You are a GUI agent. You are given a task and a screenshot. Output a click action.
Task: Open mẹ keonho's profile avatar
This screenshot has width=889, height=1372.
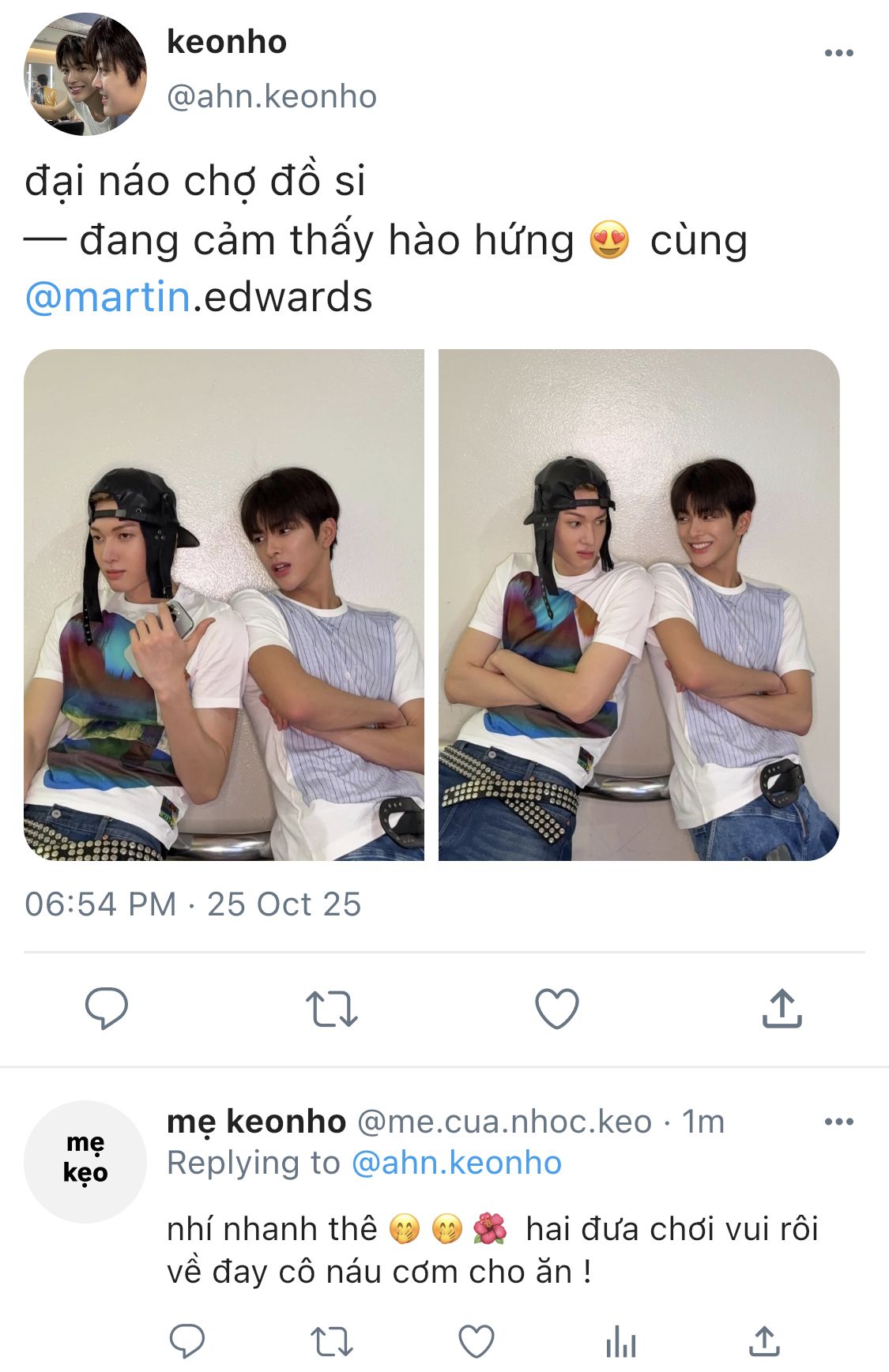coord(85,1161)
